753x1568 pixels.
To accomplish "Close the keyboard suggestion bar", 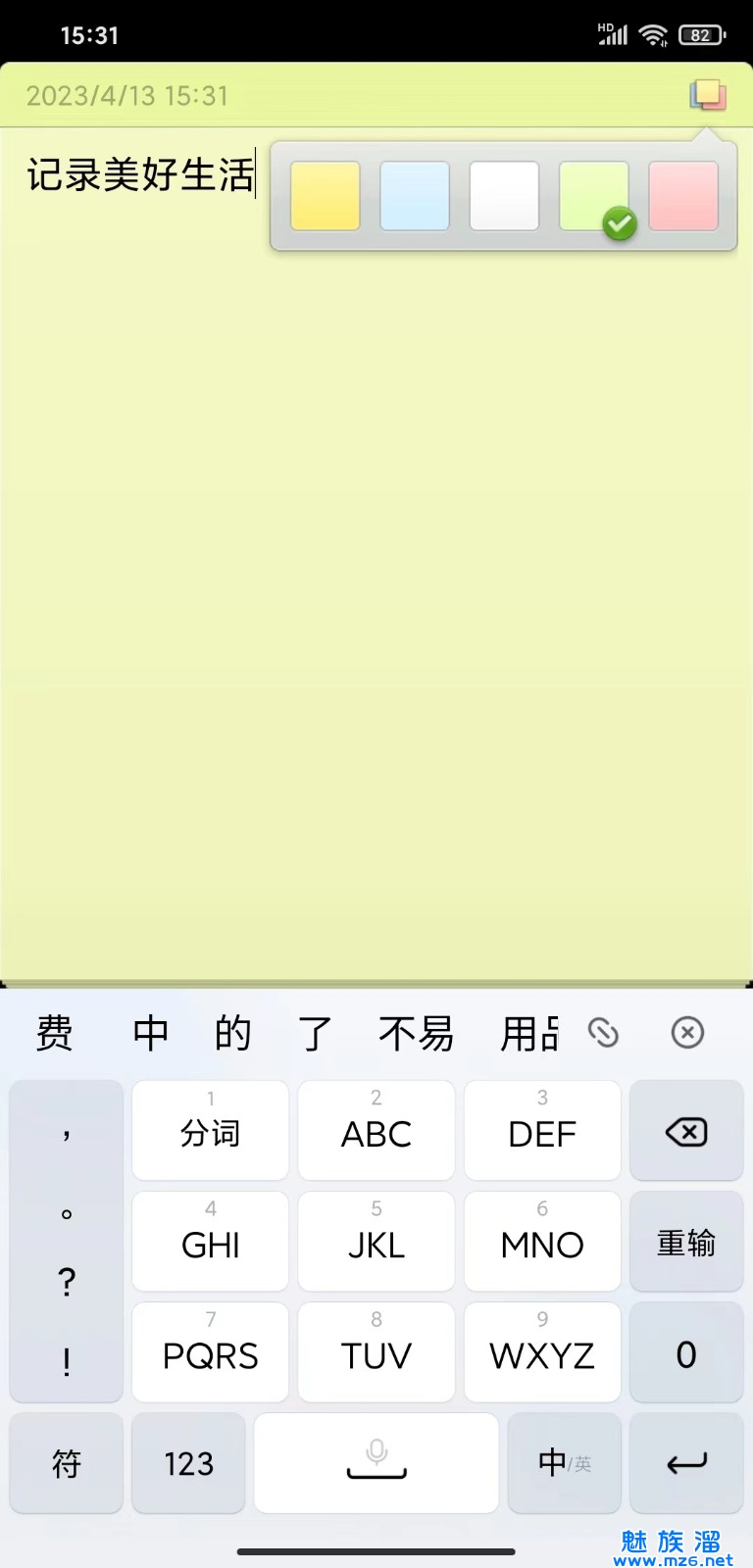I will tap(687, 1032).
